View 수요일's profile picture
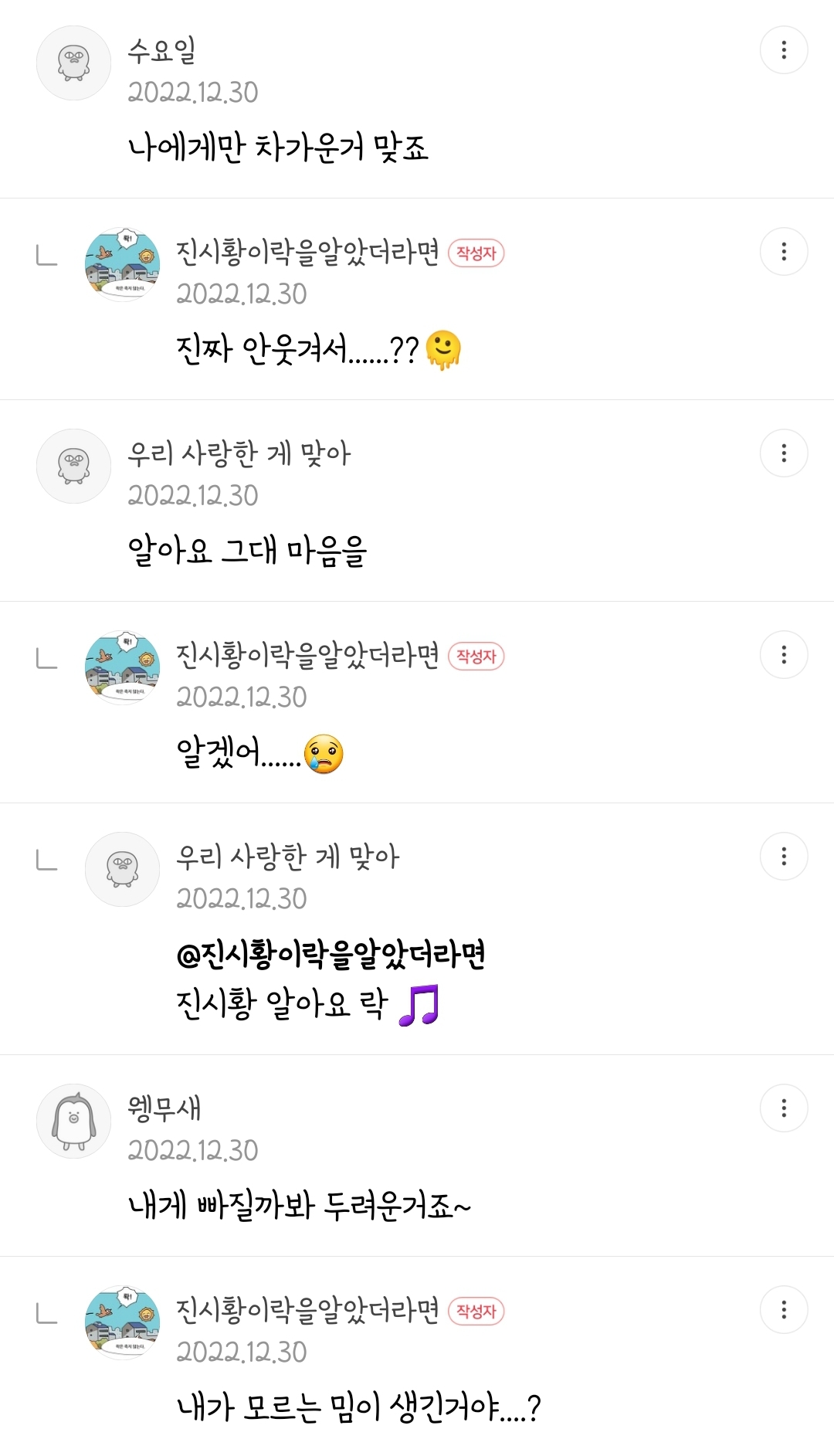Viewport: 834px width, 1456px height. (x=74, y=63)
